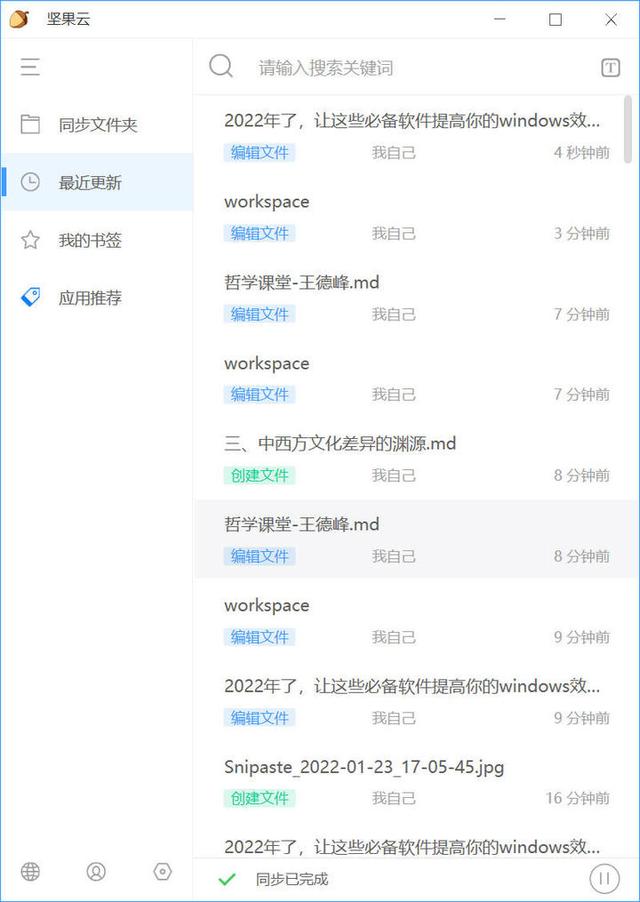Viewport: 640px width, 902px height.
Task: Tap the text mode icon beside search
Action: (610, 67)
